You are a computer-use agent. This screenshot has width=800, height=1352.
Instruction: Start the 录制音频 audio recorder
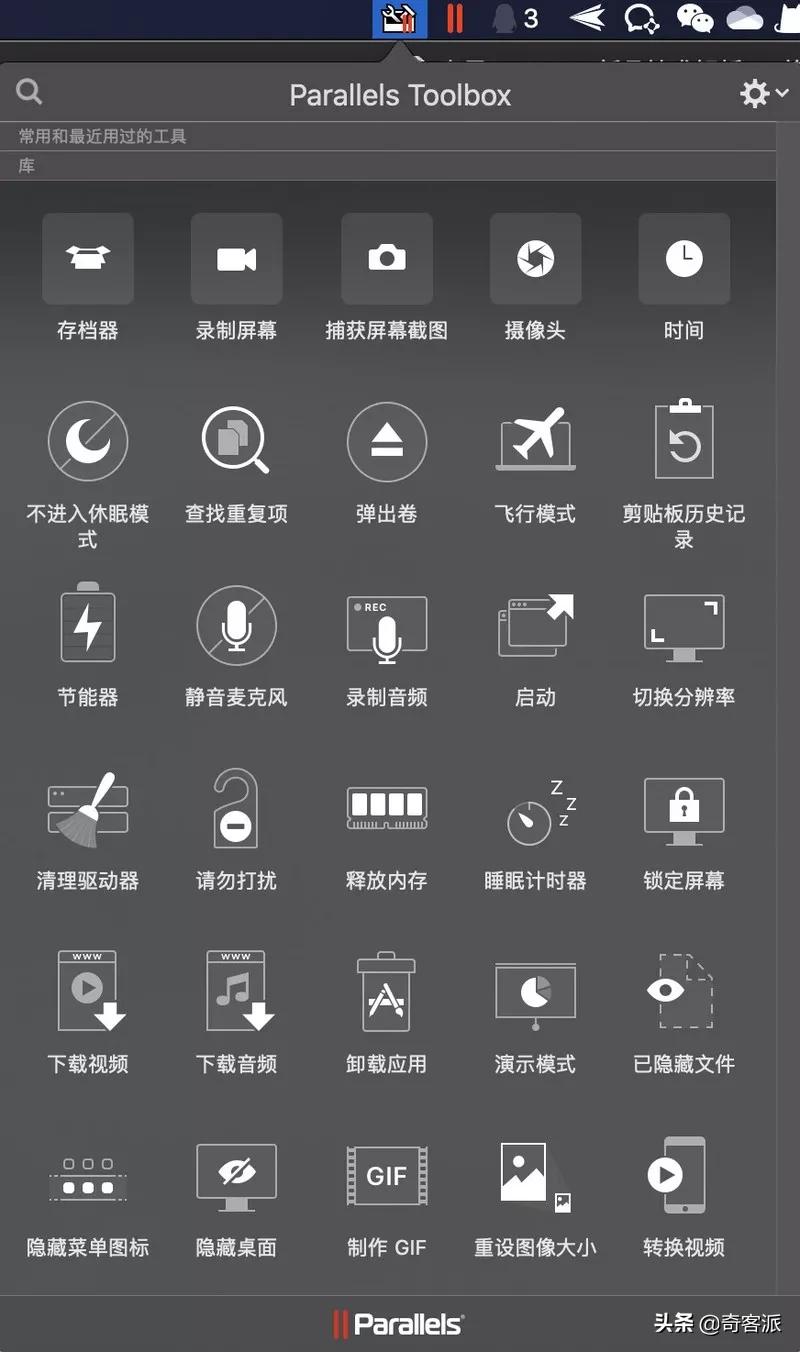tap(387, 625)
